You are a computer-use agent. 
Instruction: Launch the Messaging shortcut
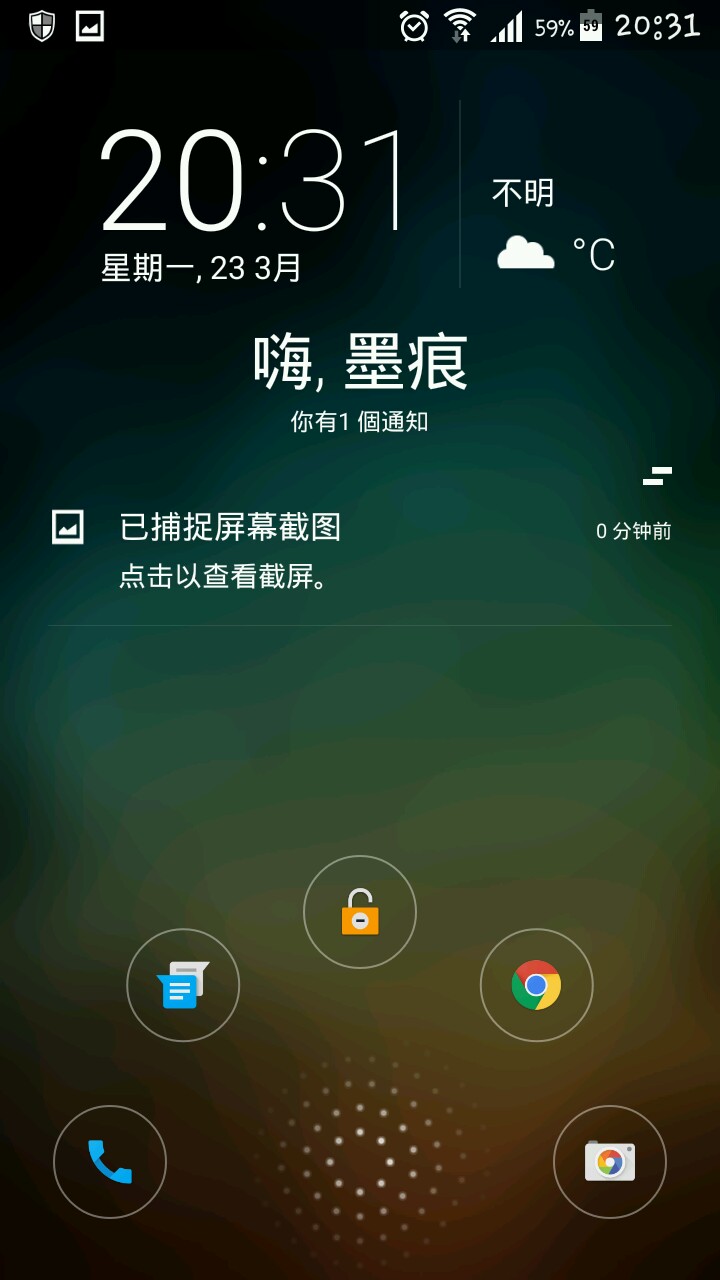(183, 985)
